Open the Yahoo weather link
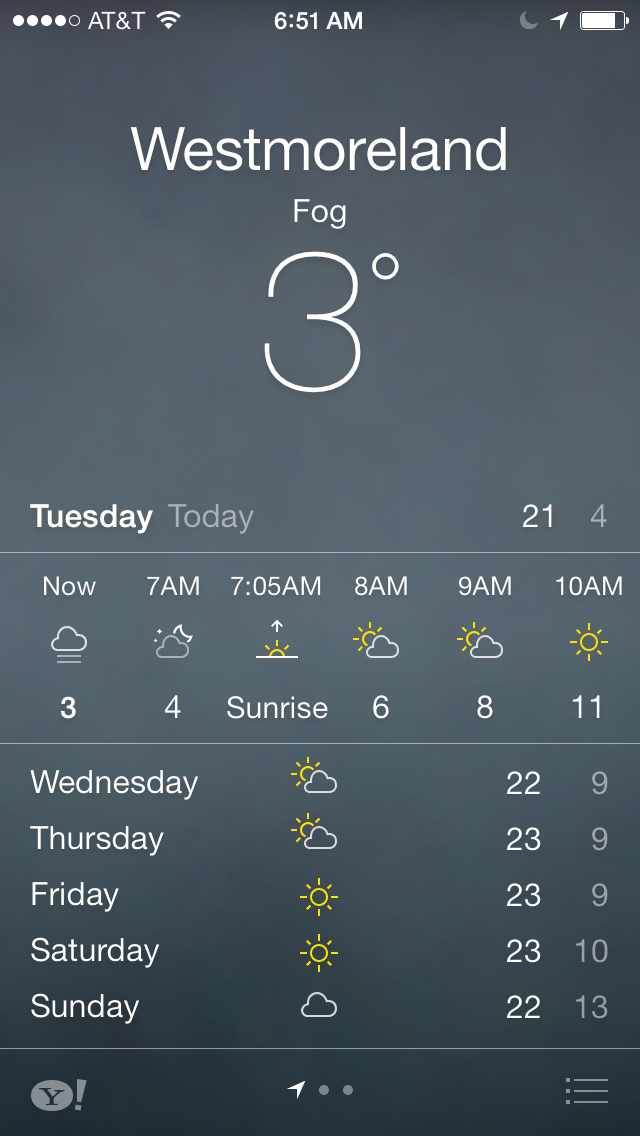640x1136 pixels. (58, 1094)
